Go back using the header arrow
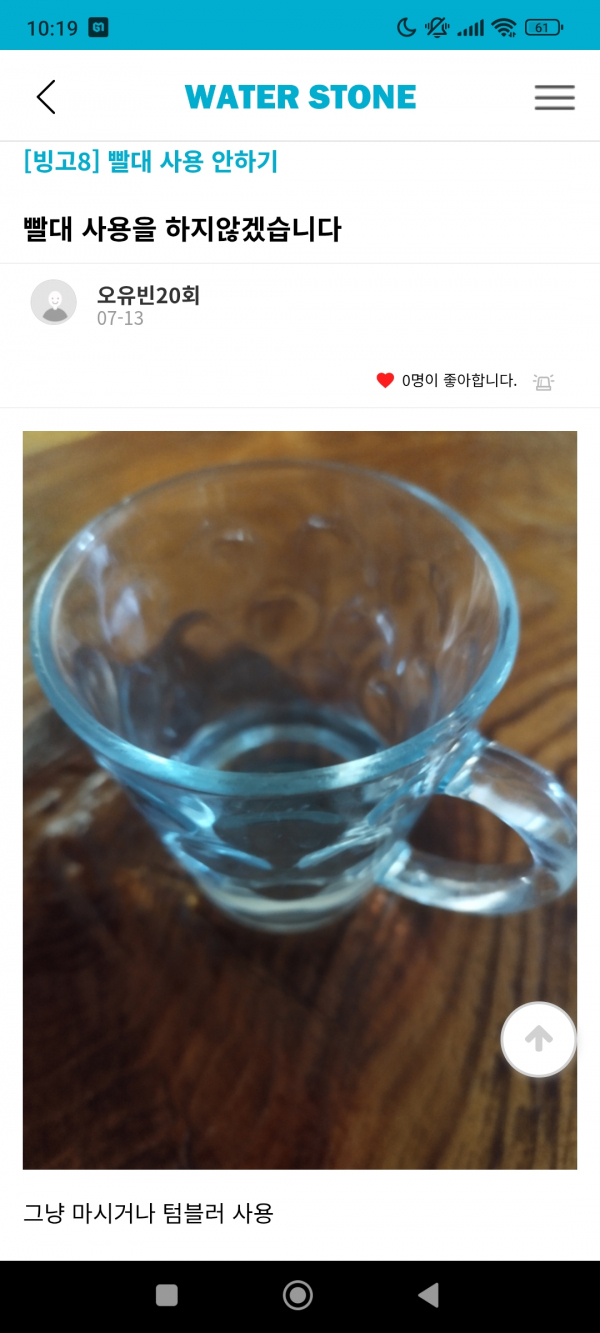This screenshot has height=1333, width=600. coord(46,97)
